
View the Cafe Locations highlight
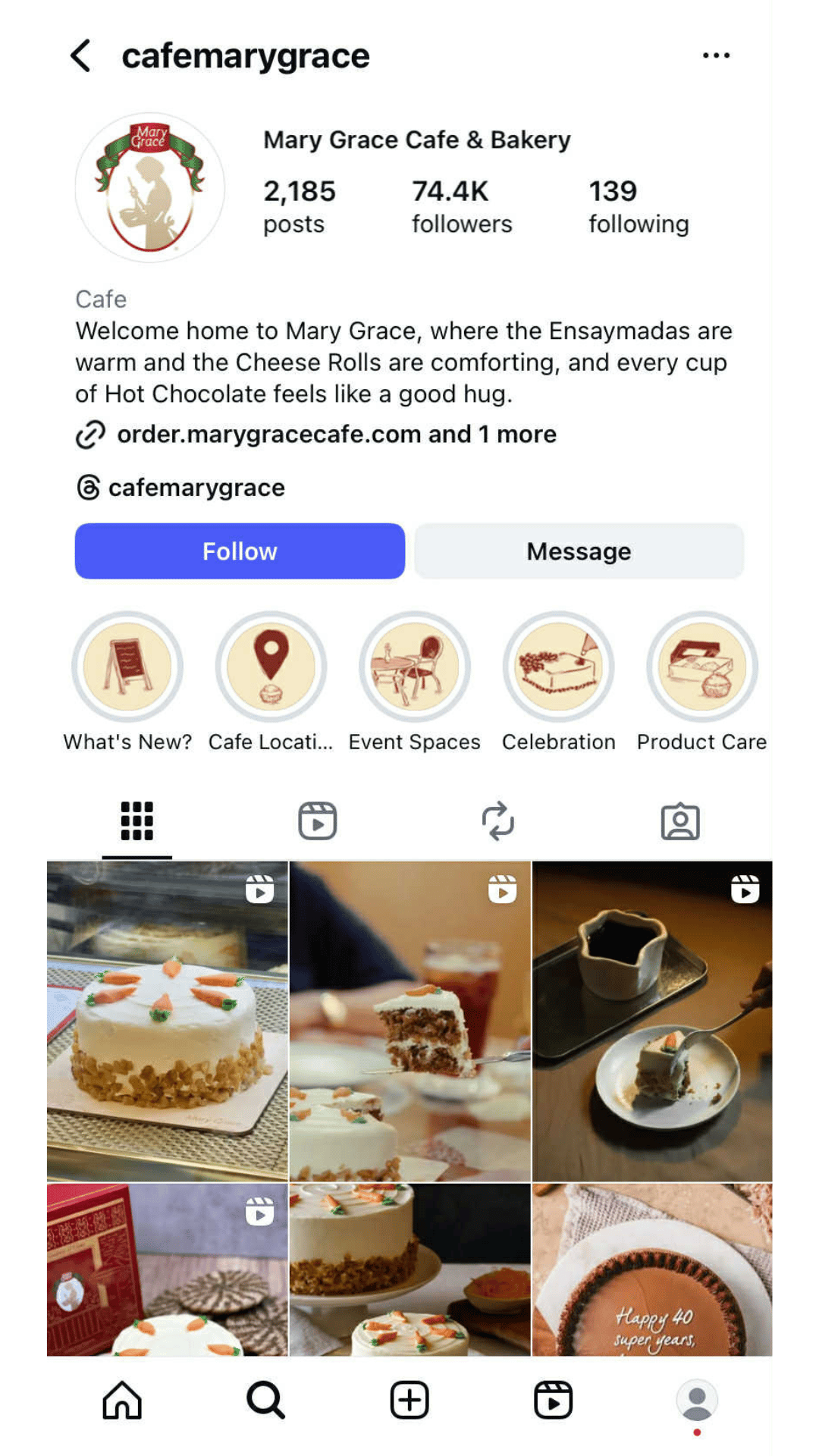[271, 667]
